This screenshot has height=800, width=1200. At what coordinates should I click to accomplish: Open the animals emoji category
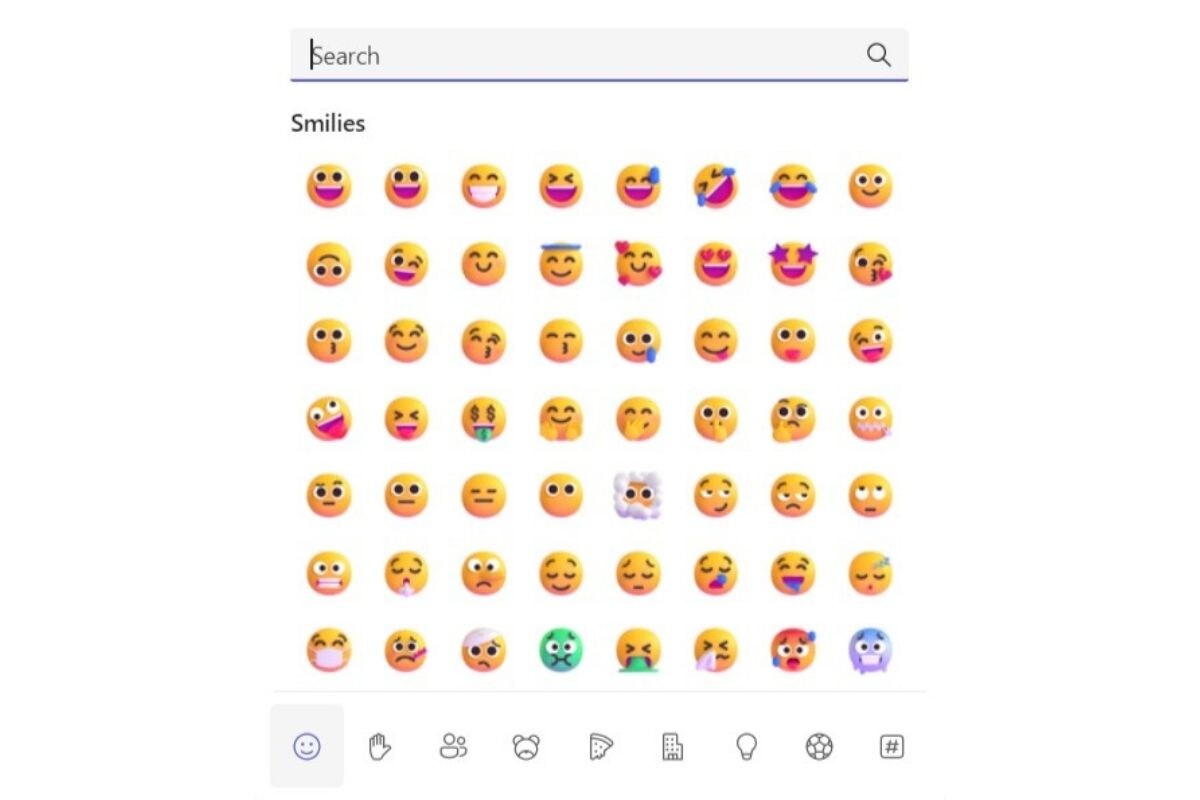click(x=526, y=746)
